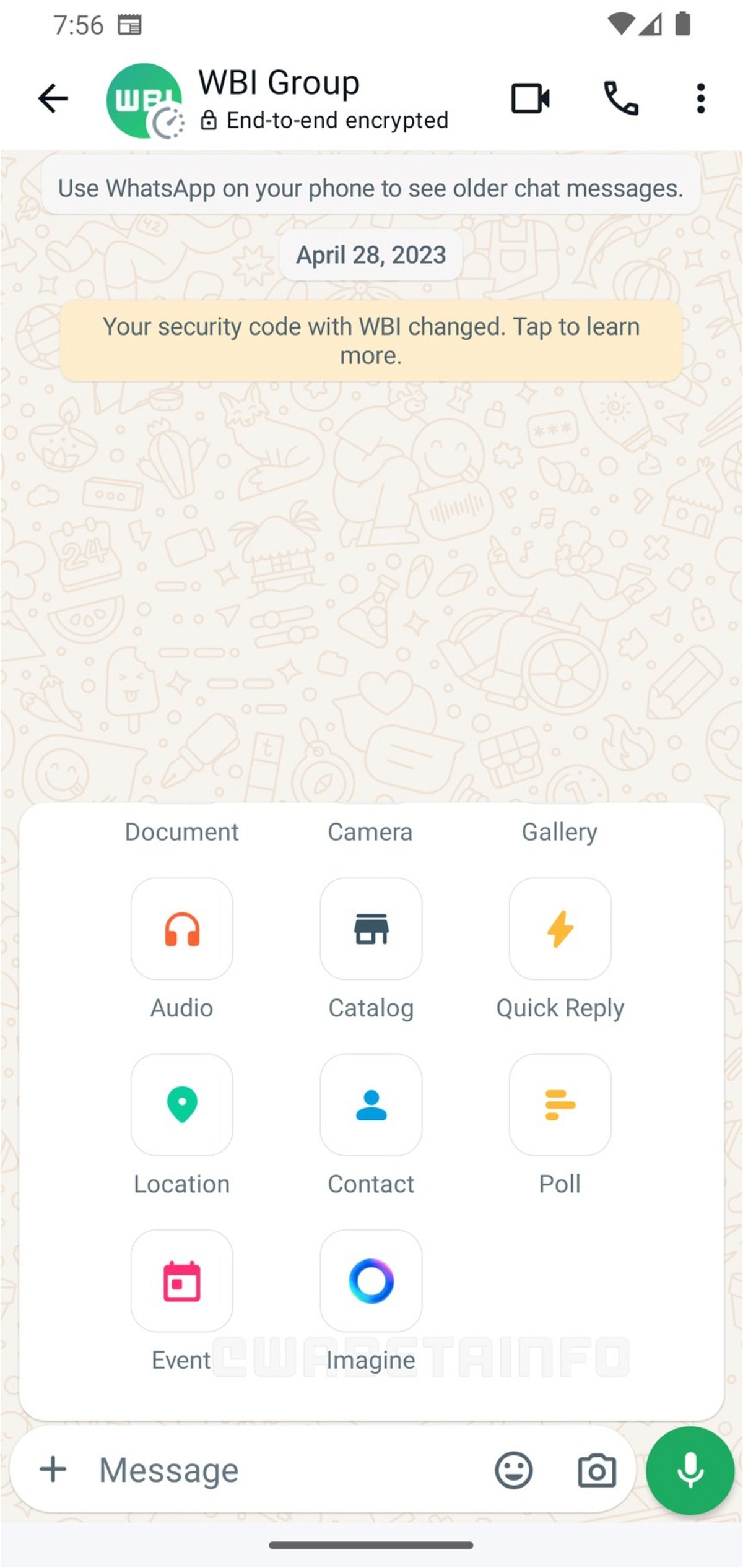This screenshot has width=743, height=1568.
Task: Tap the security code changed notice
Action: [x=370, y=340]
